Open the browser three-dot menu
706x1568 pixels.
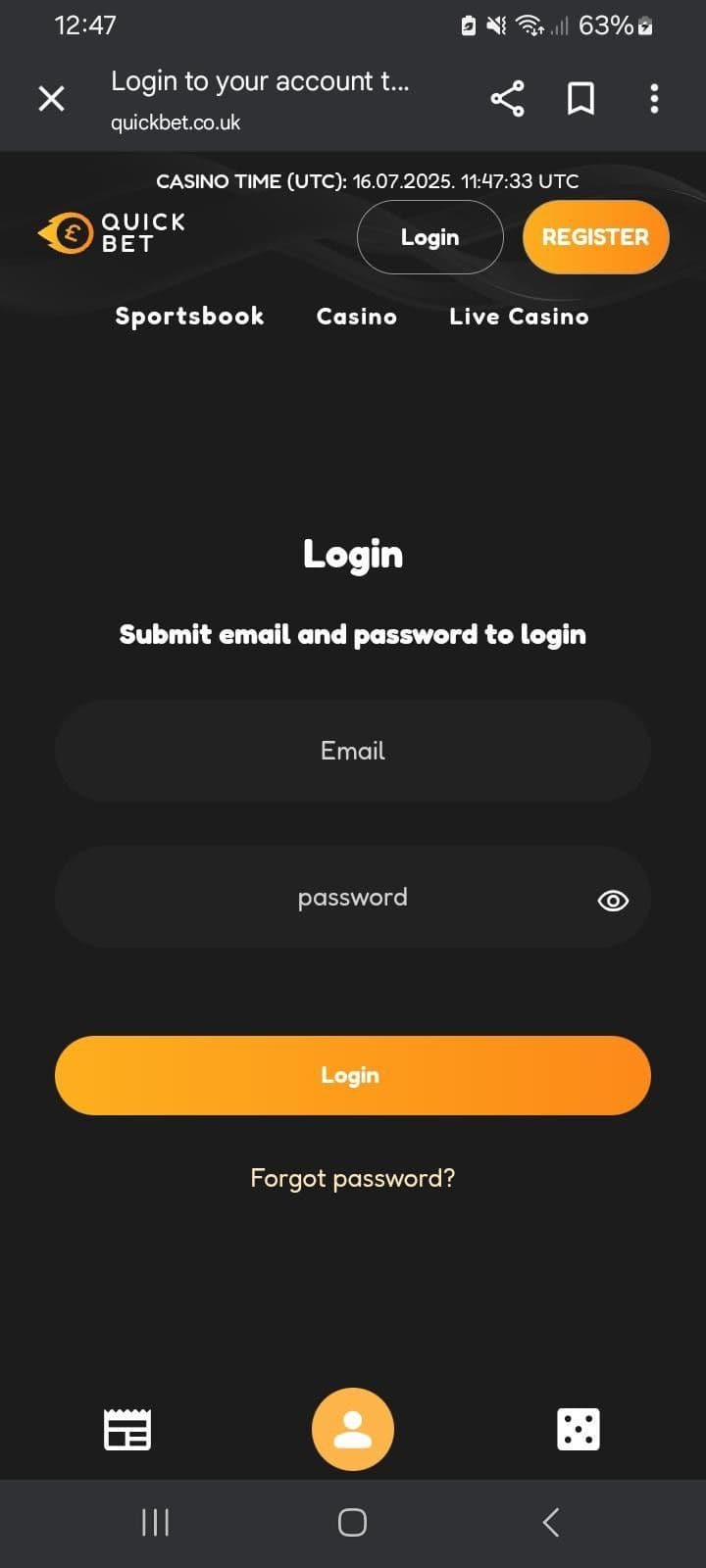[x=653, y=98]
